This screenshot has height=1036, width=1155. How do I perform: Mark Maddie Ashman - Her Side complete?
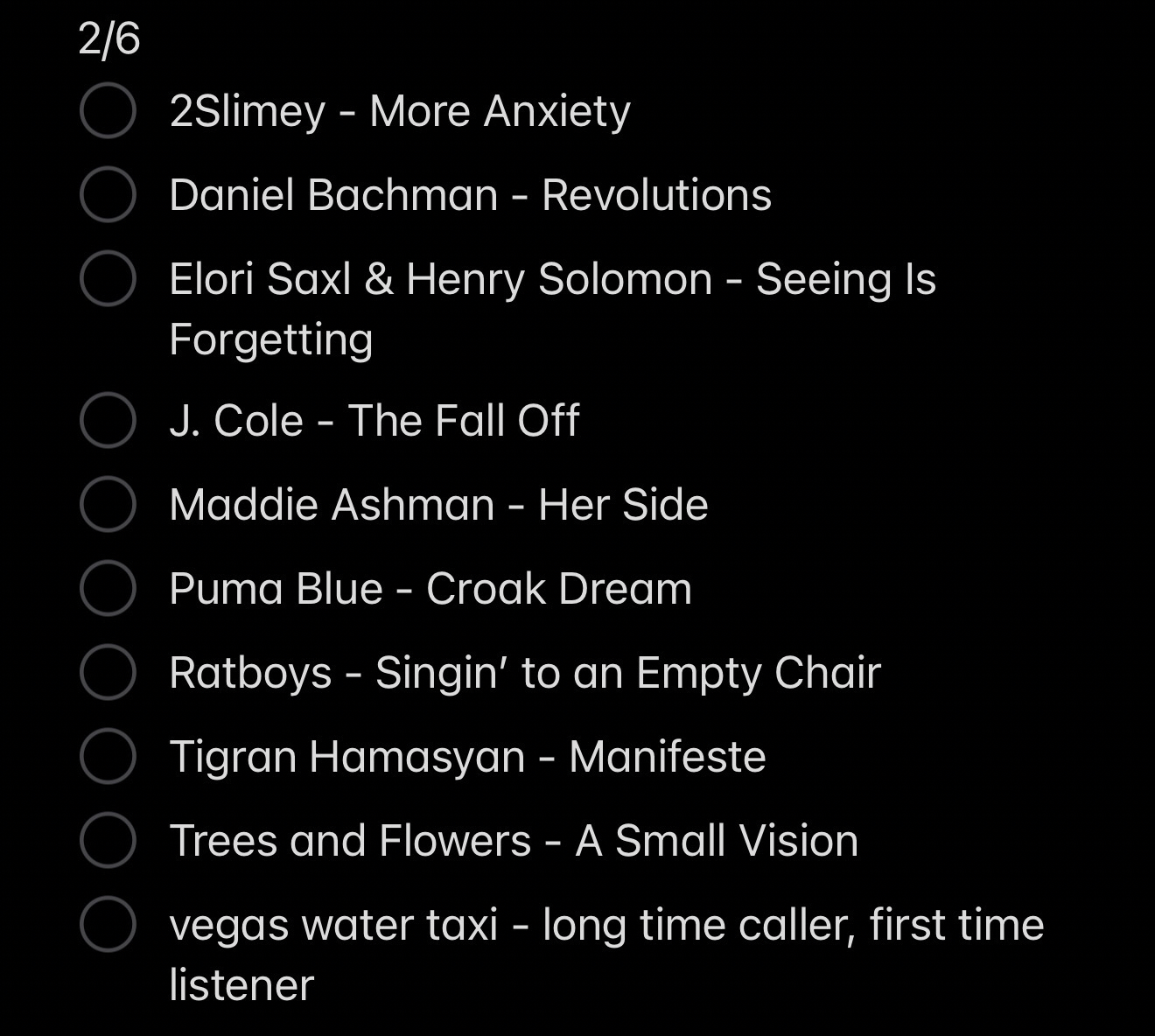coord(108,505)
